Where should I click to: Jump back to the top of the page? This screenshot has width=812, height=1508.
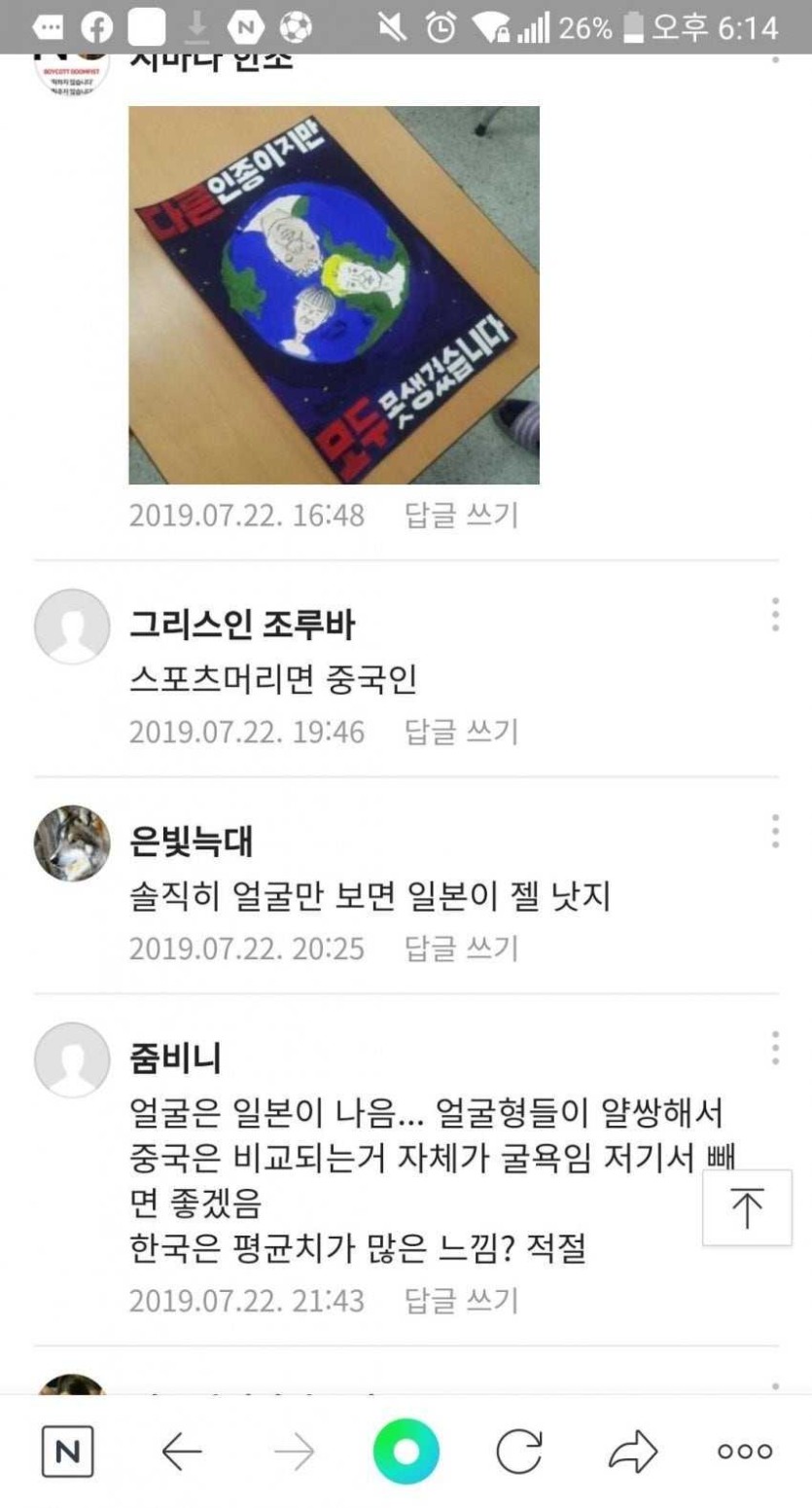(747, 1207)
